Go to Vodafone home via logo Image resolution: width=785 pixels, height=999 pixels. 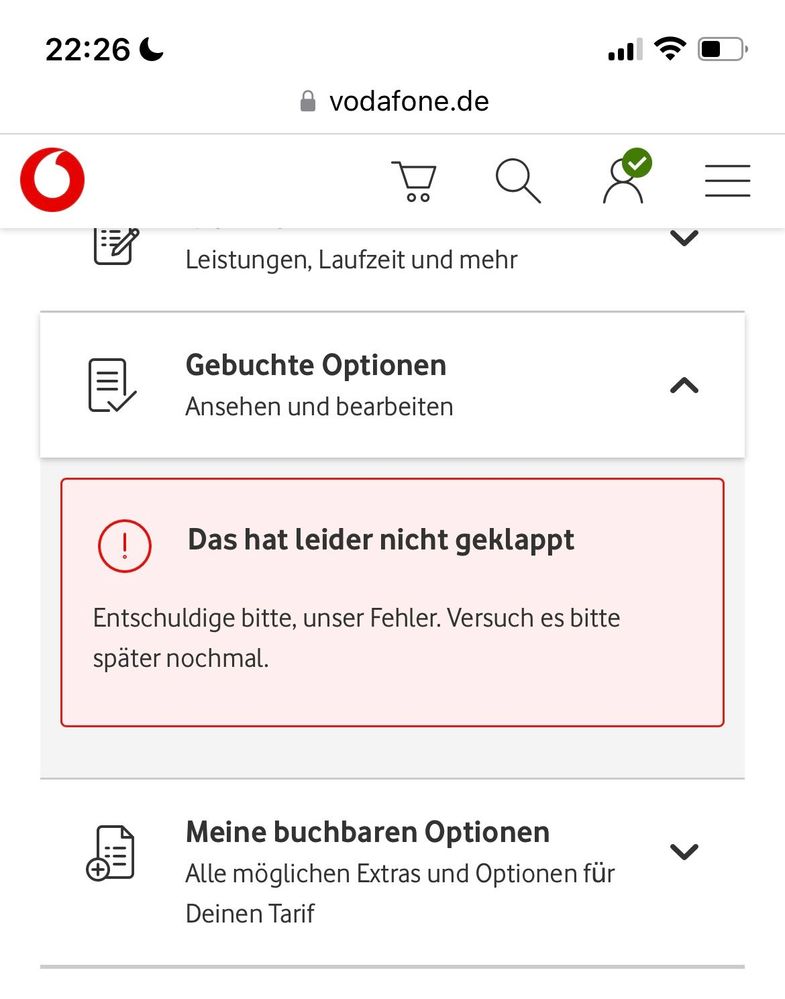coord(52,181)
